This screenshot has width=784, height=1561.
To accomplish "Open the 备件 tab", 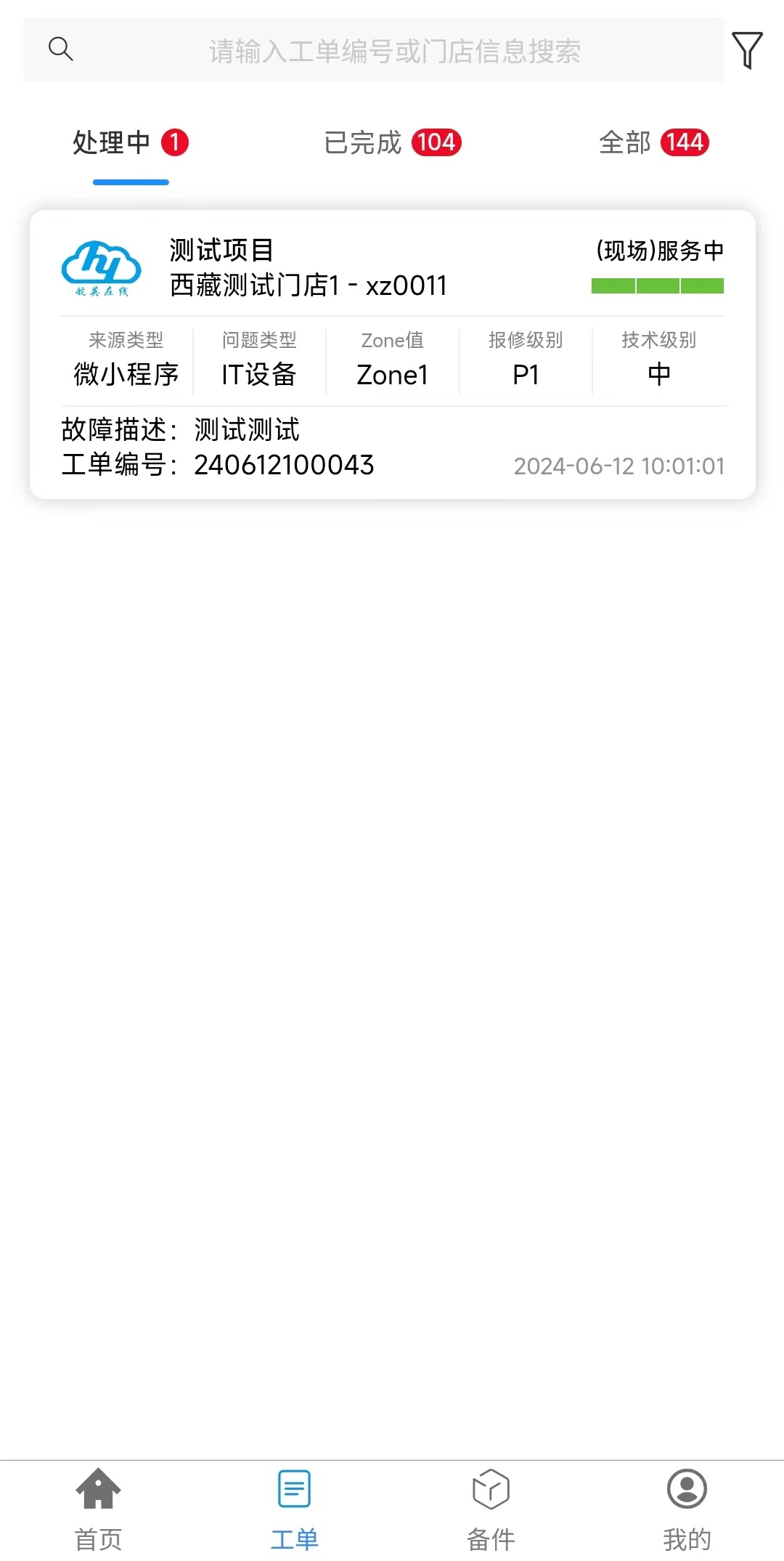I will 491,1508.
